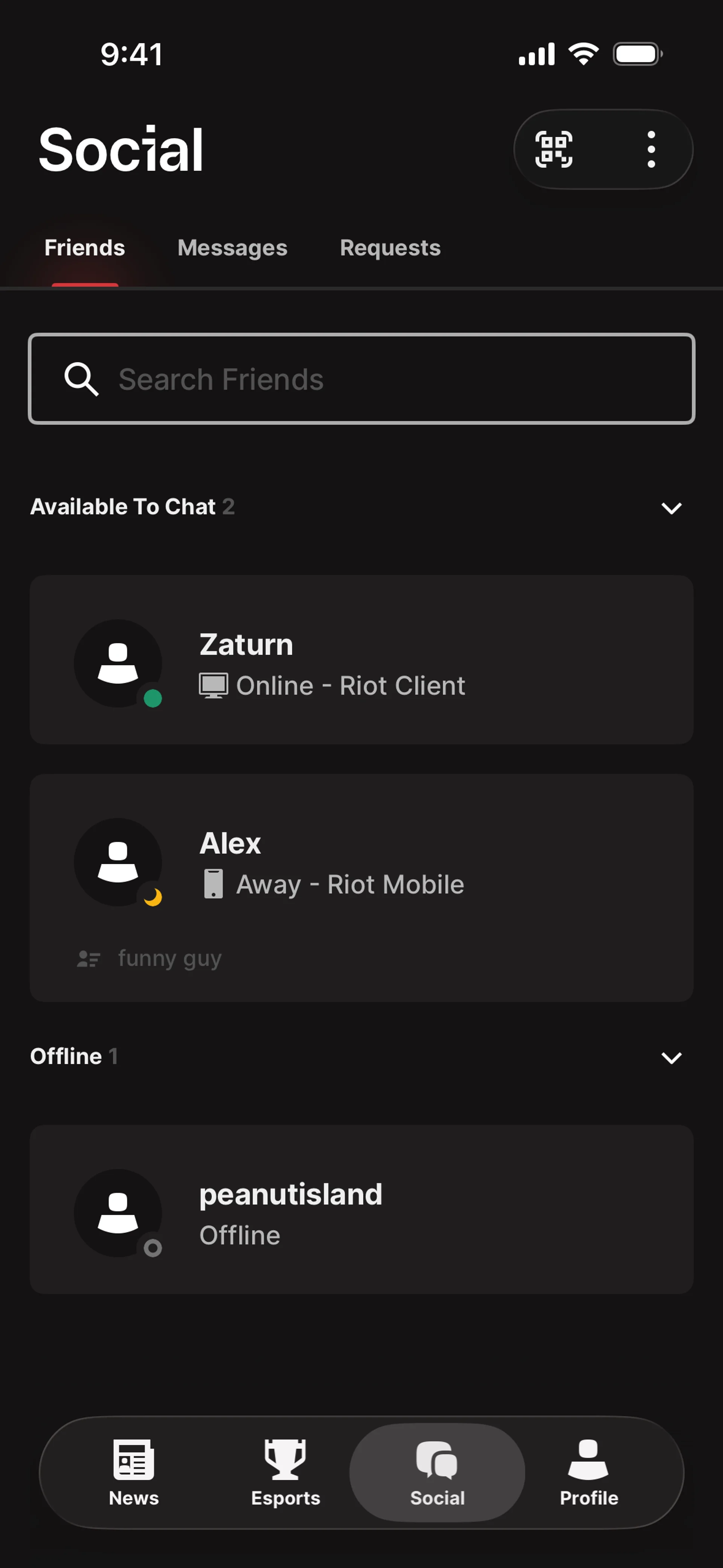Open Alex's friend card
The image size is (723, 1568).
coord(361,888)
